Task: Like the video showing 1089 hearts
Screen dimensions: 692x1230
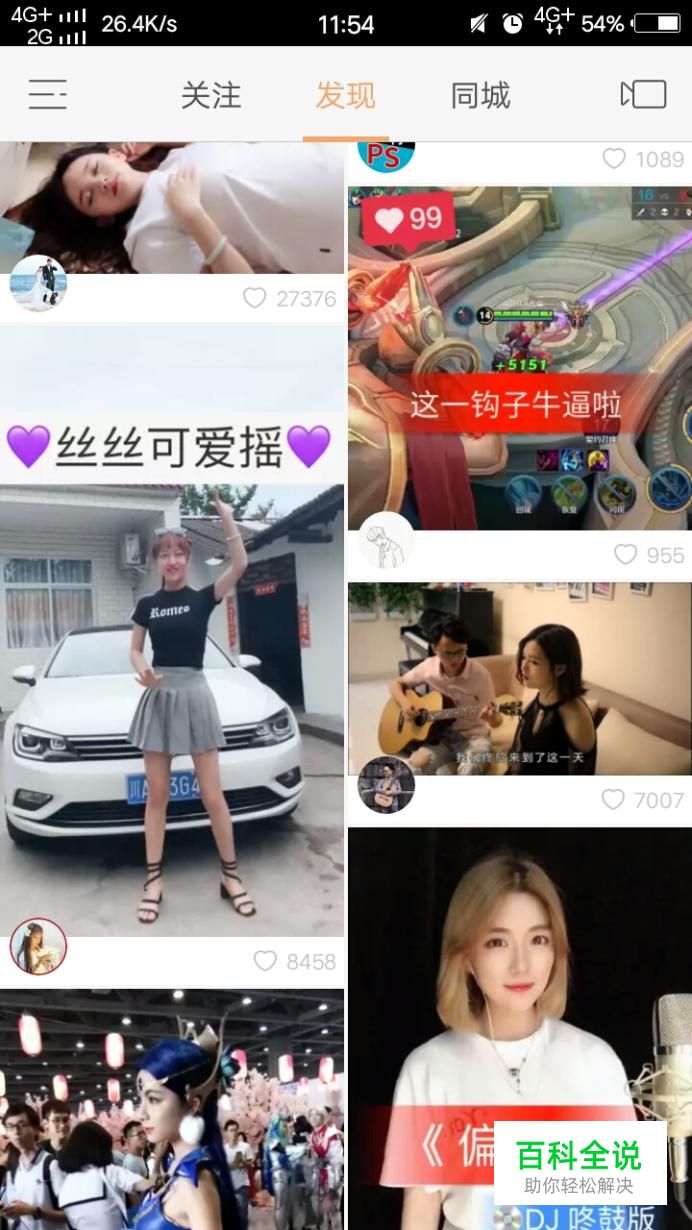Action: 613,158
